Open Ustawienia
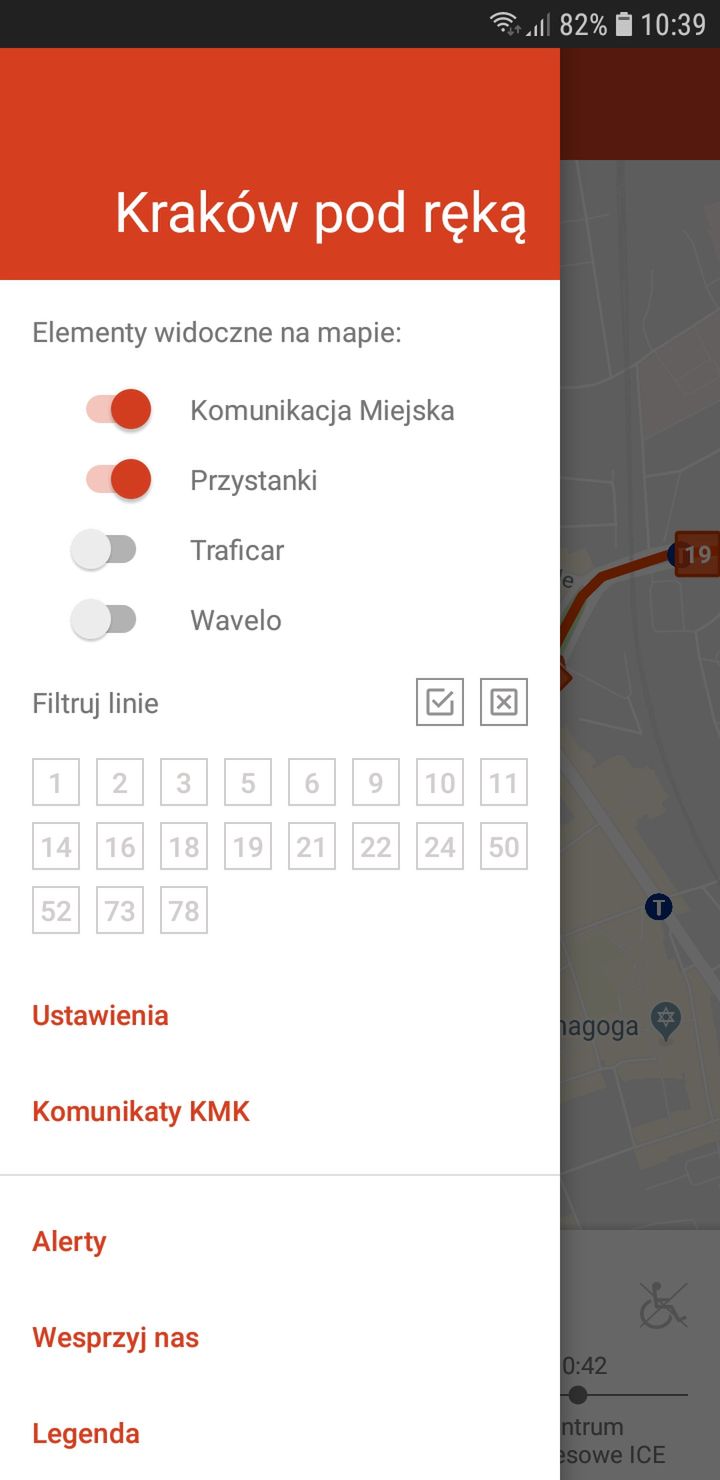720x1480 pixels. [x=100, y=1016]
